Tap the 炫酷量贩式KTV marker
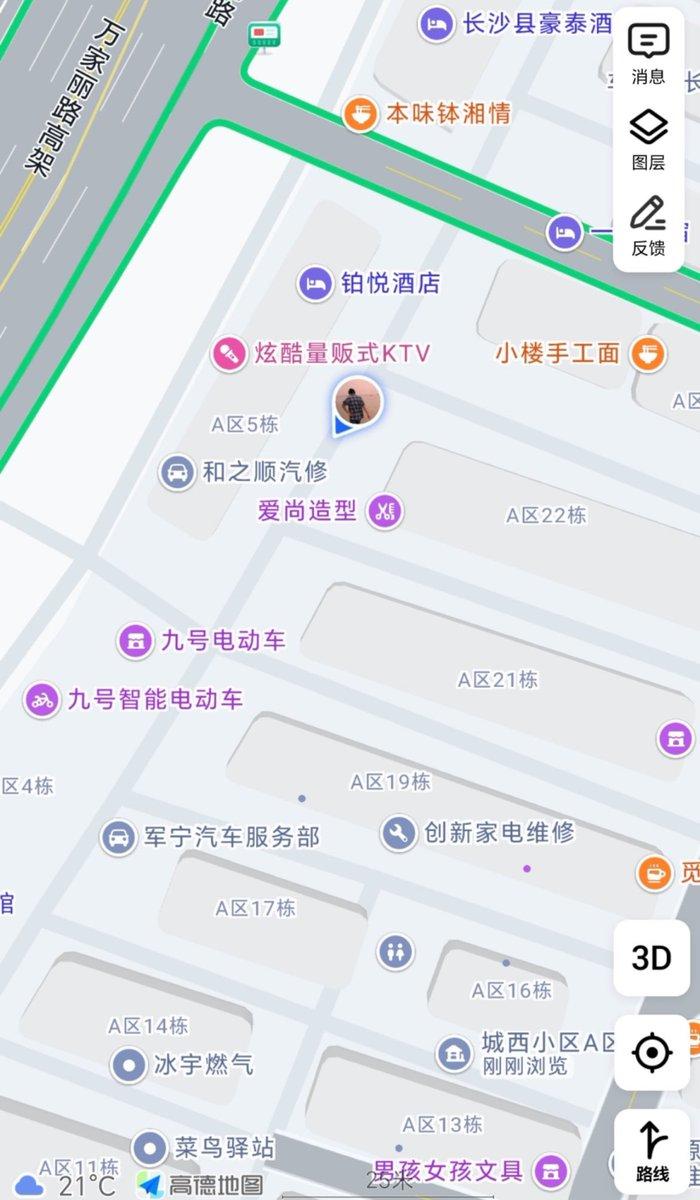This screenshot has width=700, height=1200. [x=229, y=353]
